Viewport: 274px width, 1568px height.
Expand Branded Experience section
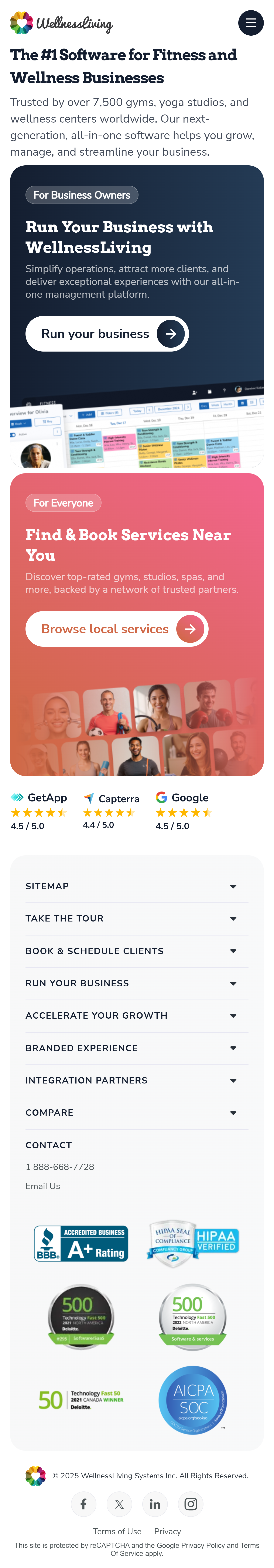[x=137, y=1048]
